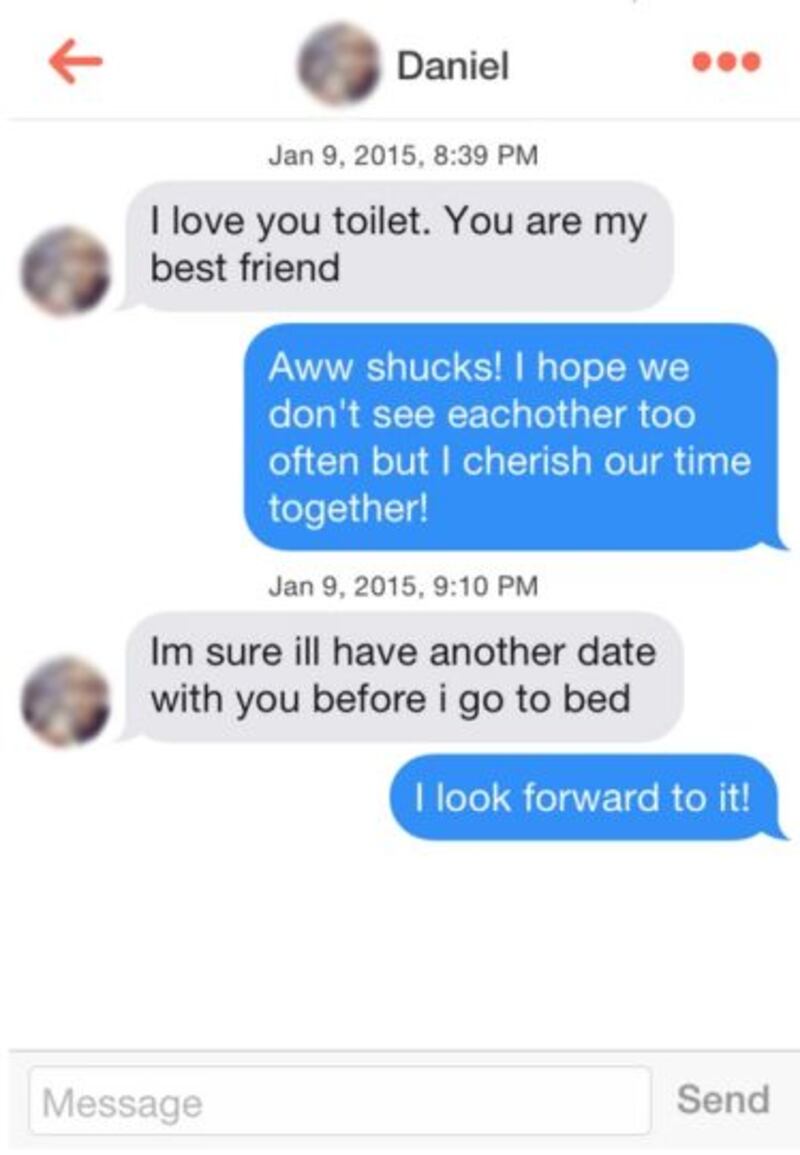Tap the Message input field
The image size is (800, 1155).
pos(340,1101)
